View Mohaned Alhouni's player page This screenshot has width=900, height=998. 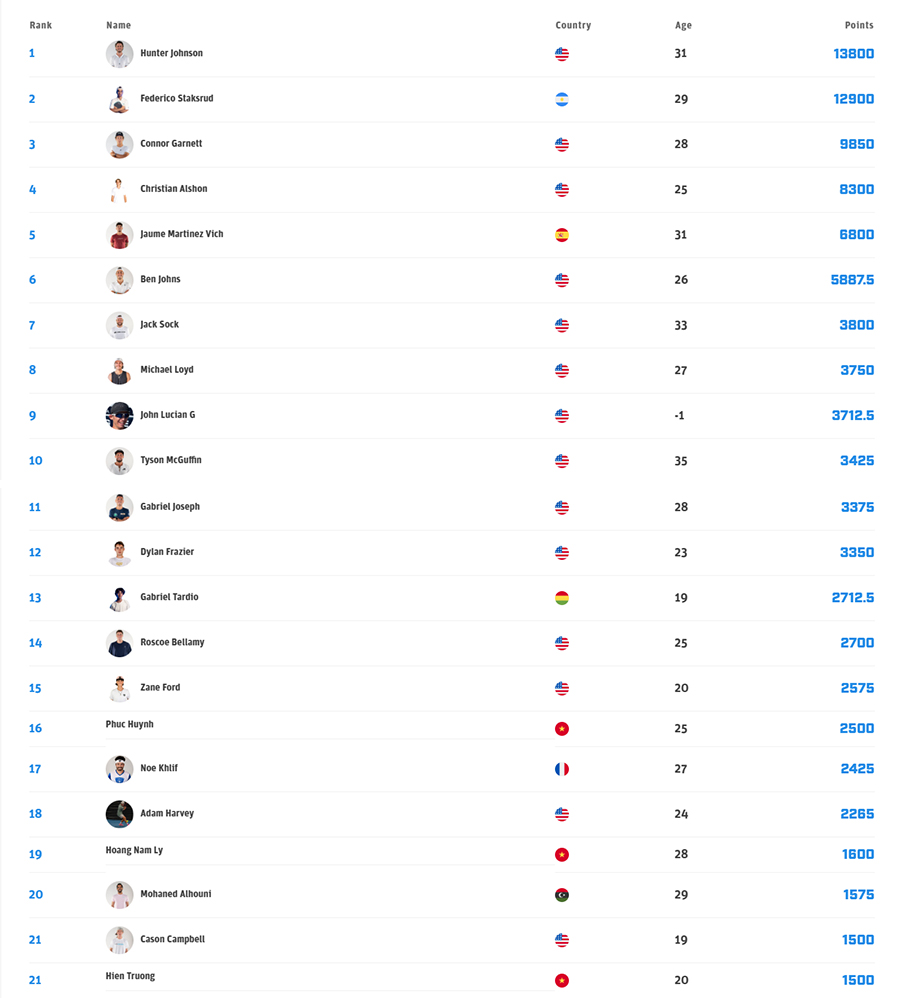pyautogui.click(x=175, y=894)
